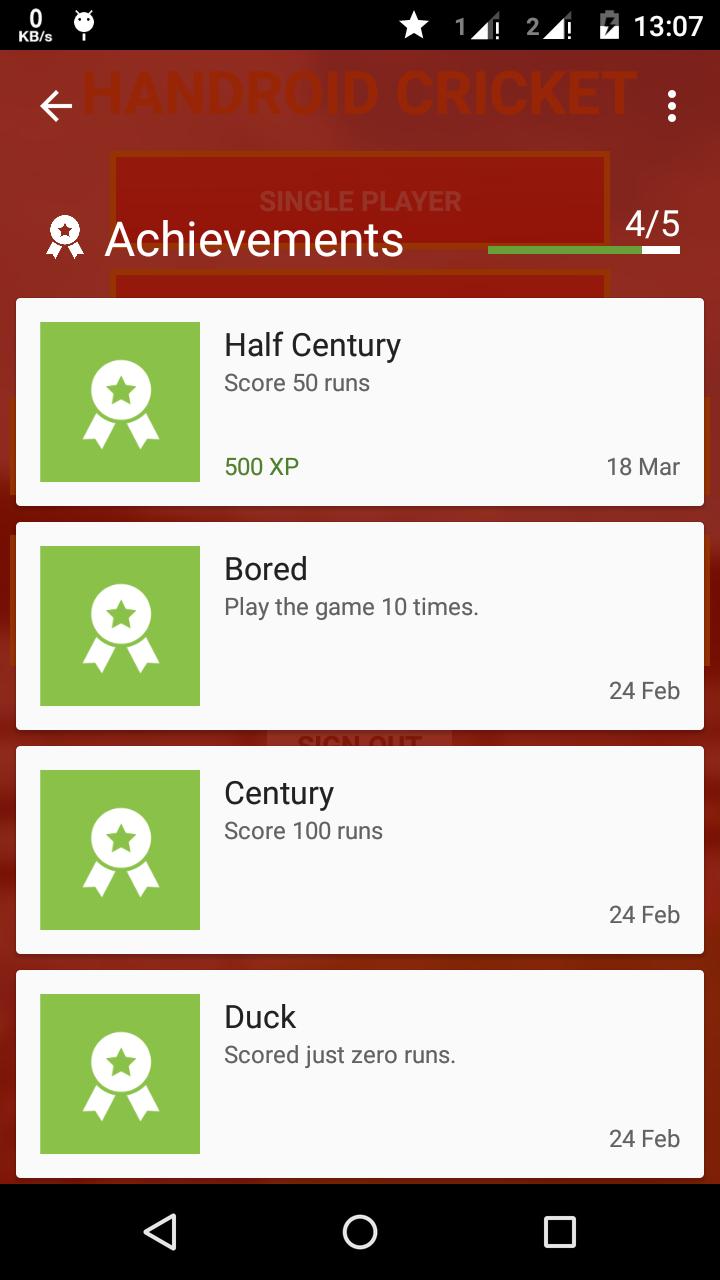
Task: Select the SINGLE PLAYER menu option
Action: click(360, 200)
